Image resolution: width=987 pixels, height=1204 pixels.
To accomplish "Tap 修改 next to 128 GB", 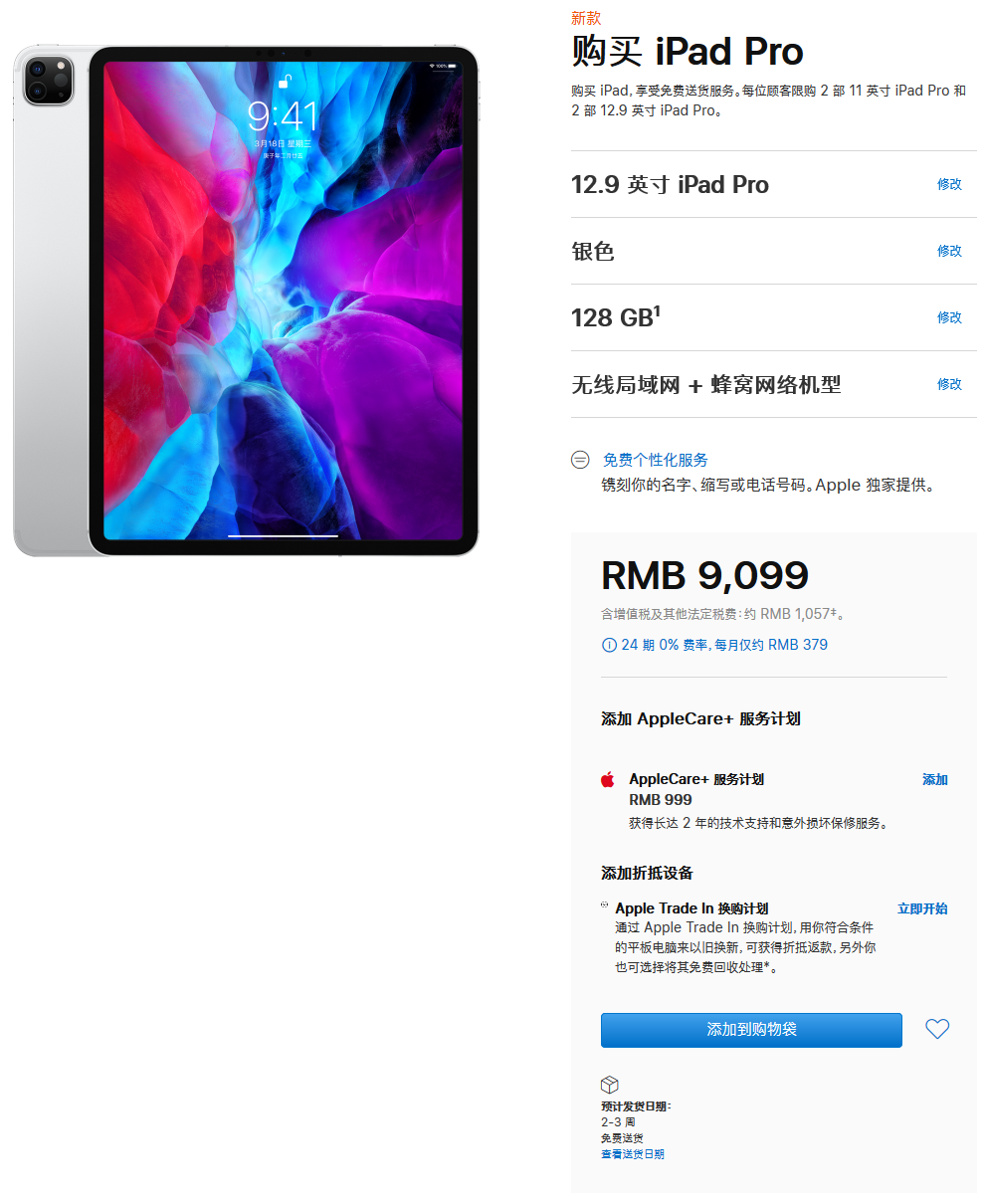I will (x=949, y=317).
